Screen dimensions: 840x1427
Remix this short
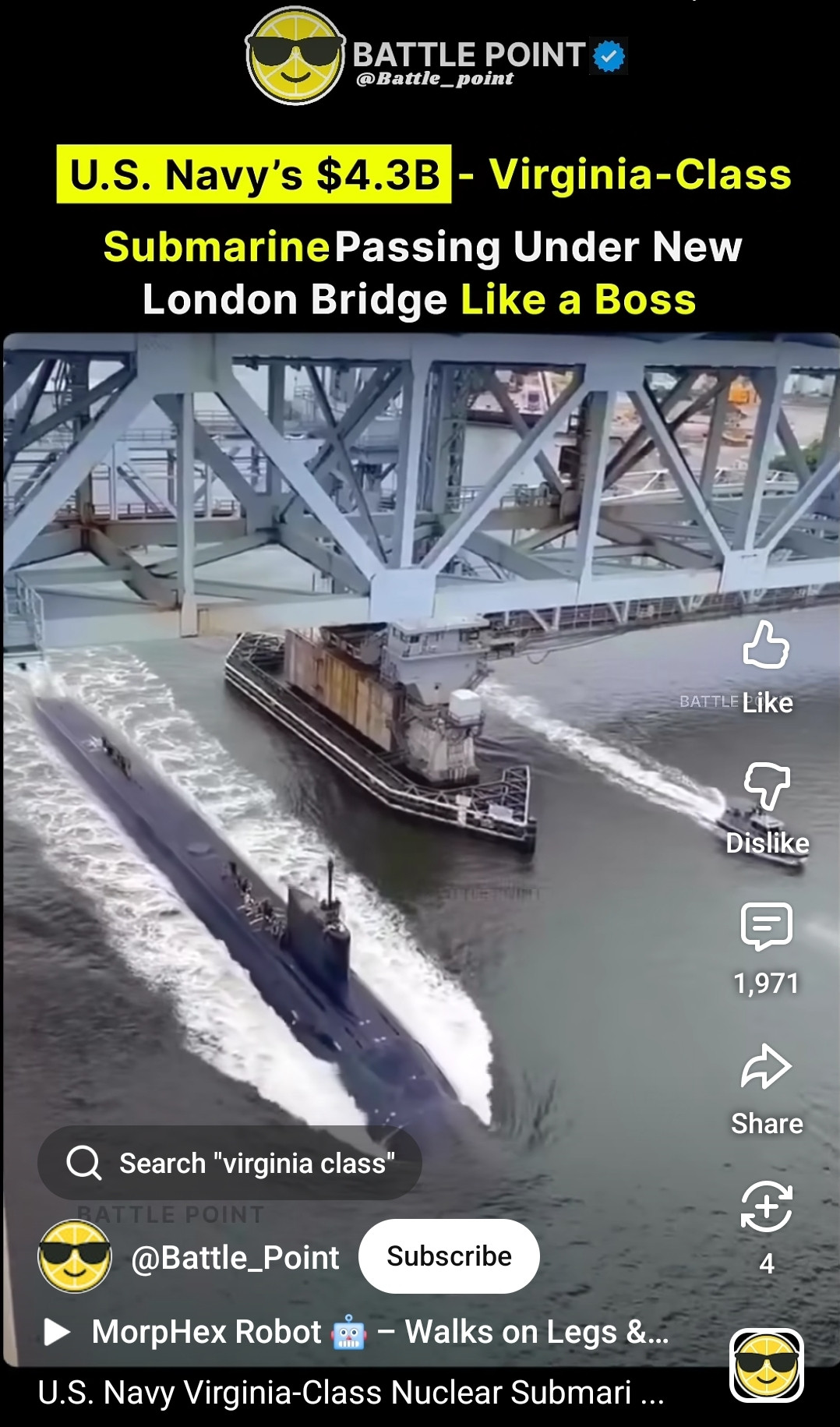[766, 1207]
